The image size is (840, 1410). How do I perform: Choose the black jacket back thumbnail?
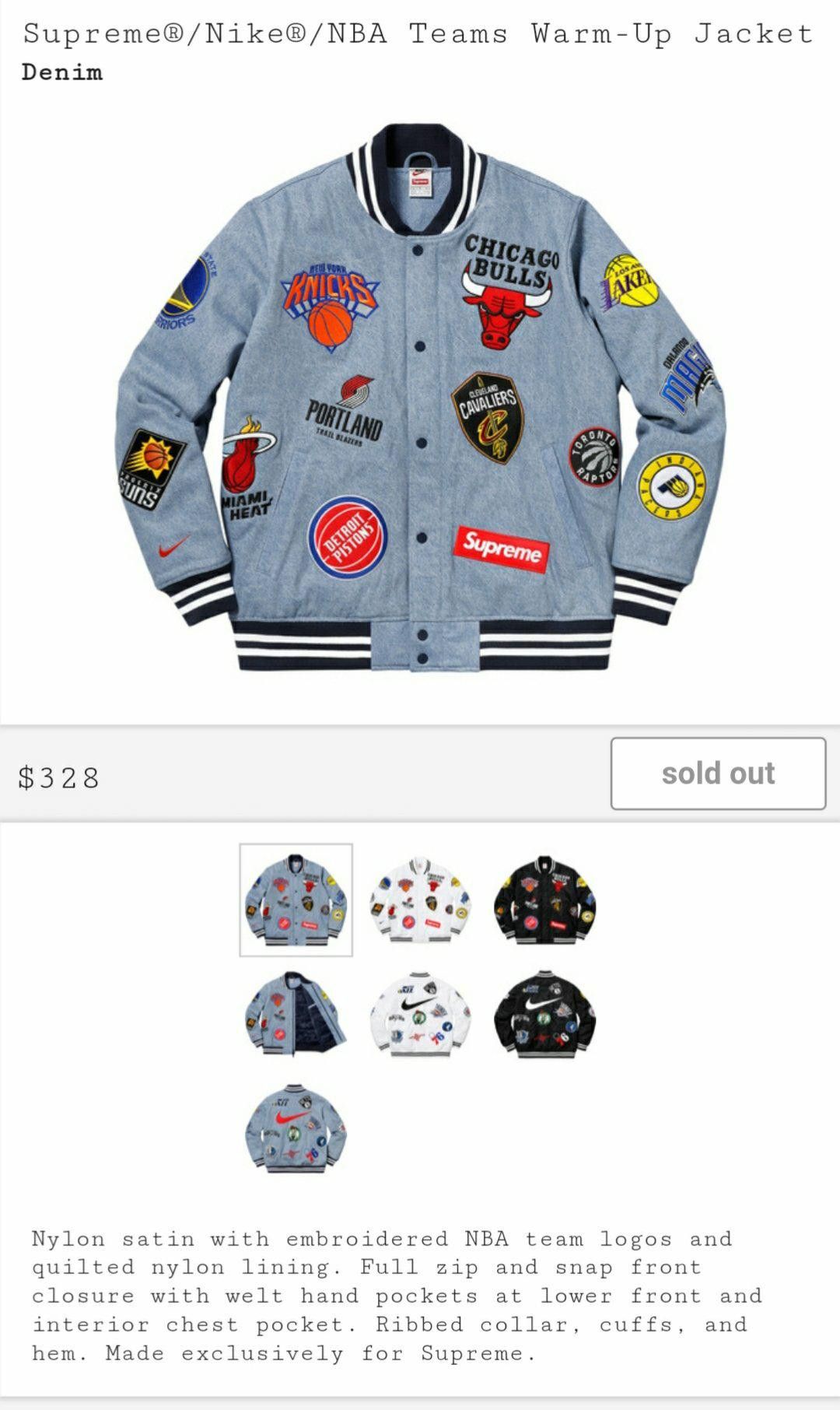point(544,1013)
